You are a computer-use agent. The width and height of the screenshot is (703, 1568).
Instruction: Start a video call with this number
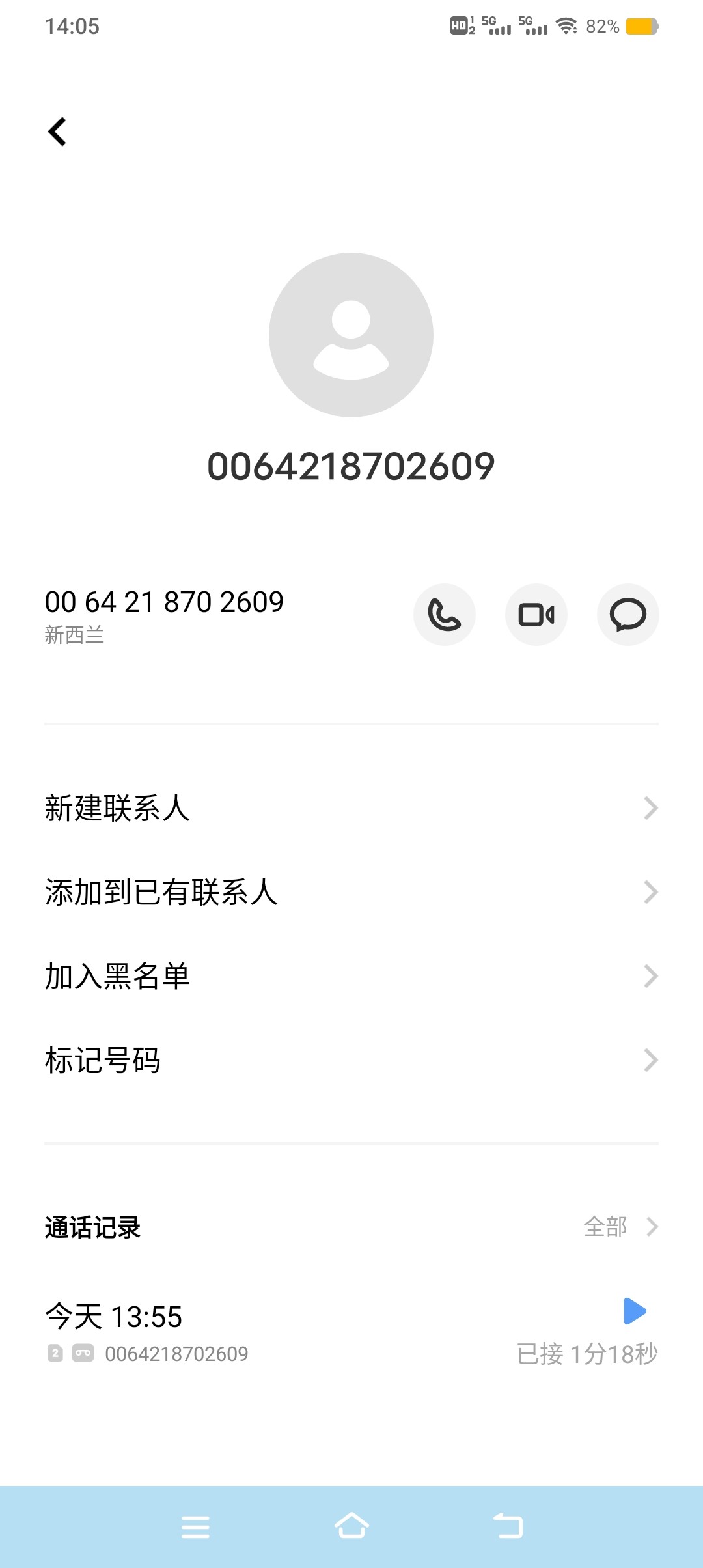click(536, 615)
